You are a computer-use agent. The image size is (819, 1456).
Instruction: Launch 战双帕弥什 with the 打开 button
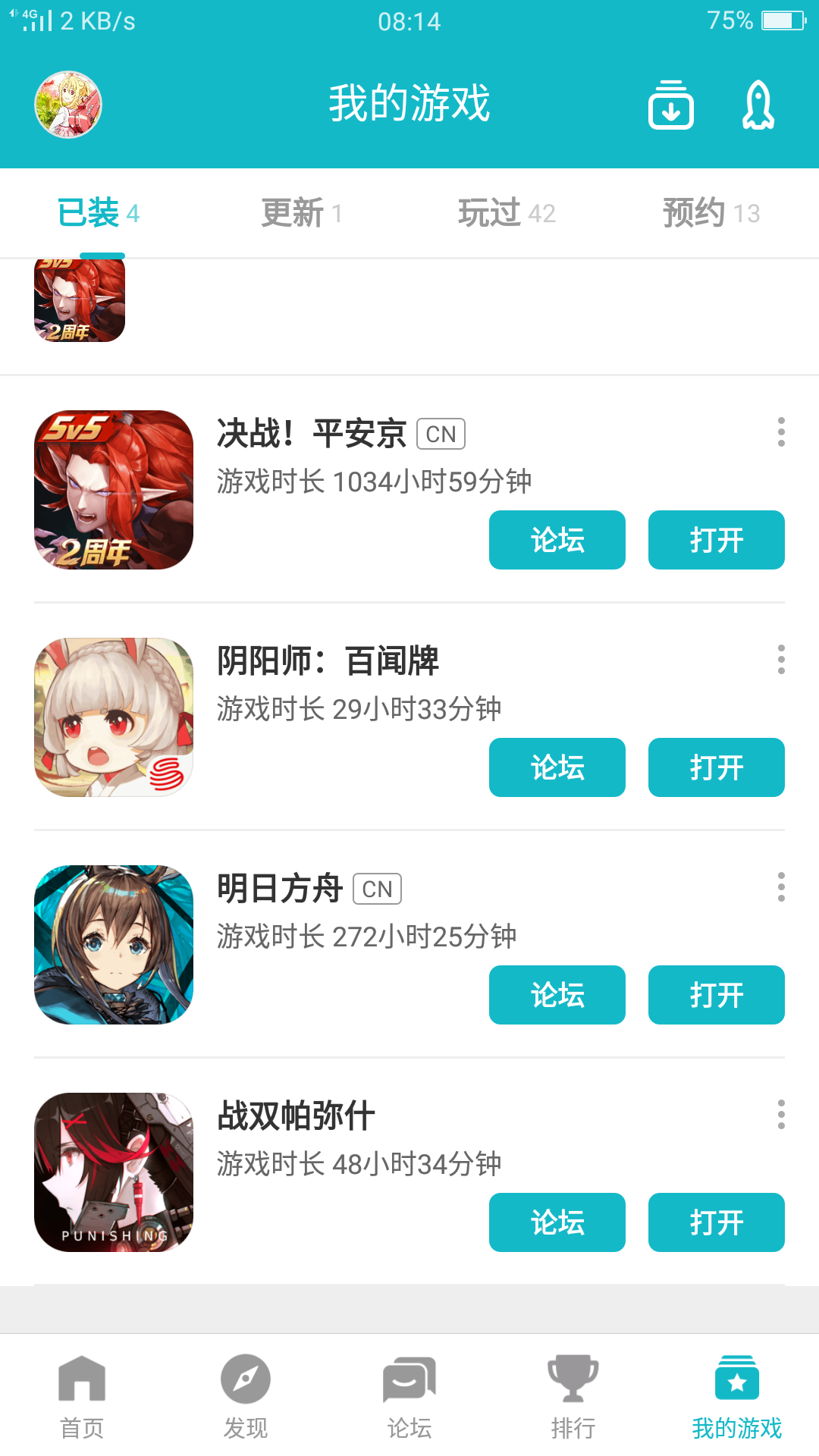click(x=716, y=1222)
